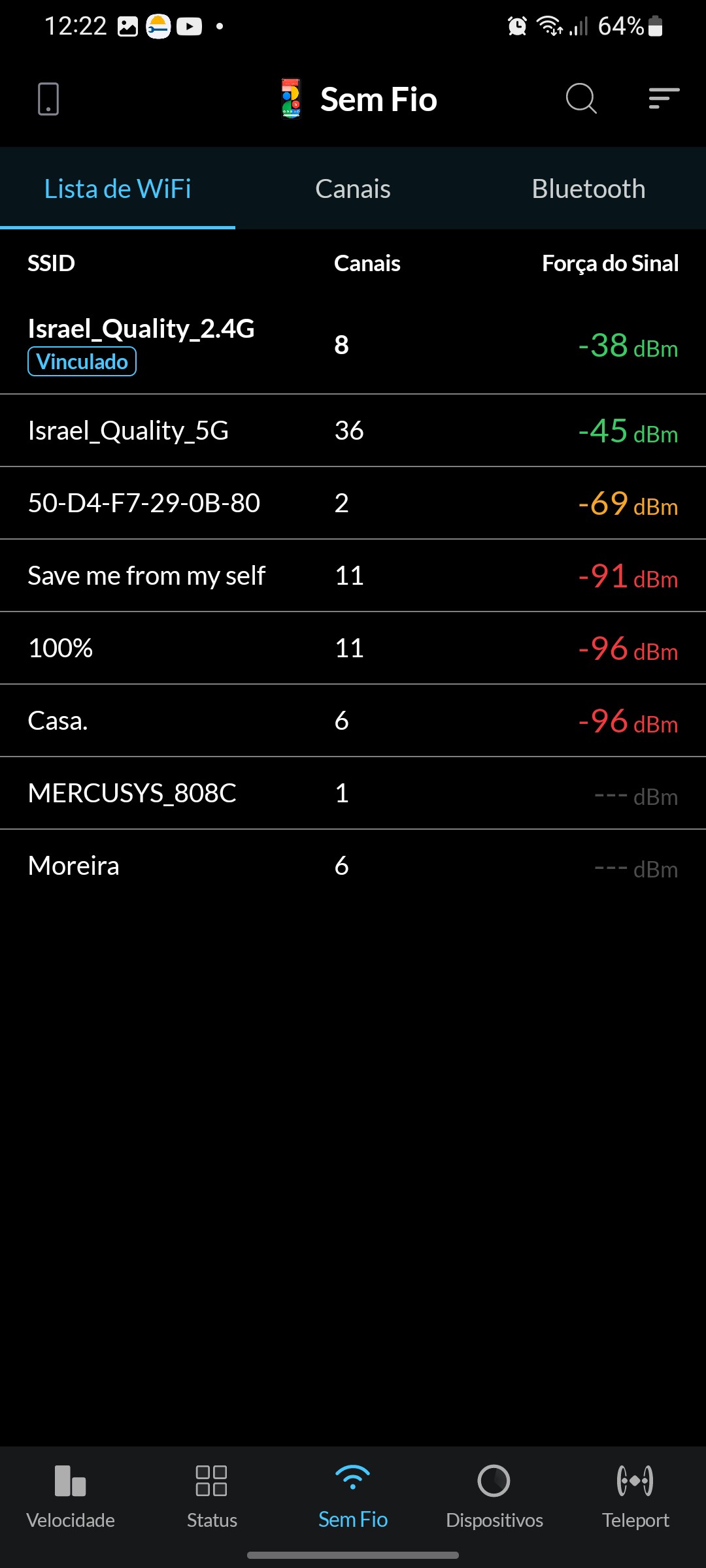Open the Save me from my self network
Image resolution: width=706 pixels, height=1568 pixels.
[353, 576]
